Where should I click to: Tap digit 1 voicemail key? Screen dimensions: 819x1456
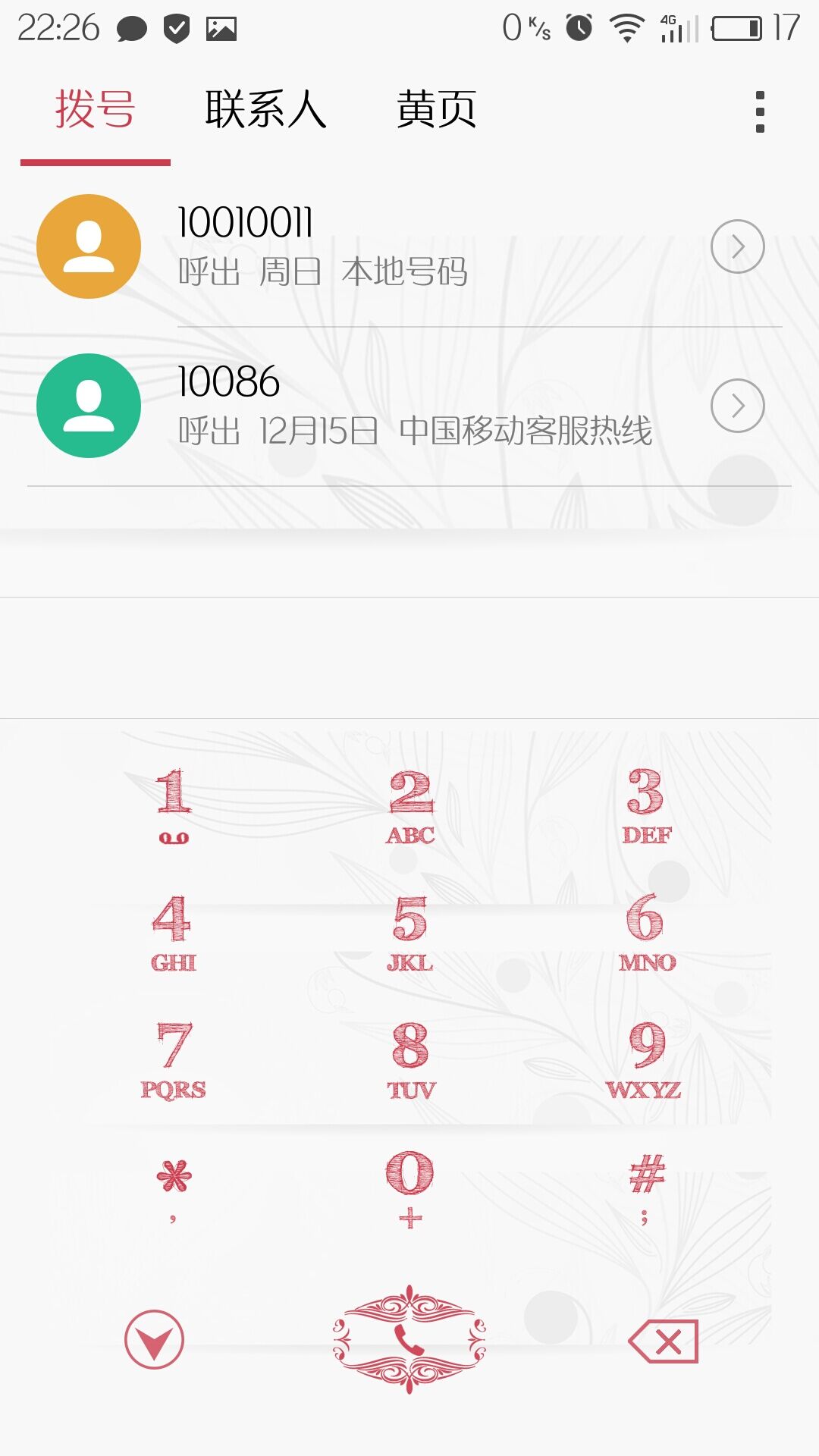pos(174,805)
